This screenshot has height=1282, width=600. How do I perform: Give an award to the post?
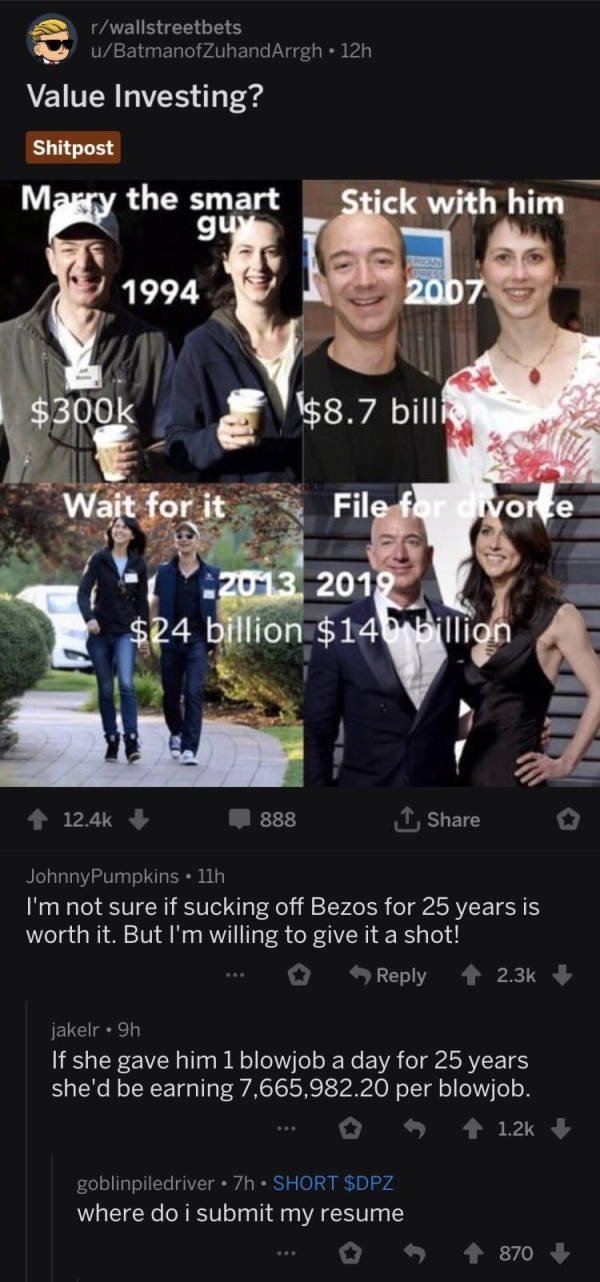[x=568, y=820]
